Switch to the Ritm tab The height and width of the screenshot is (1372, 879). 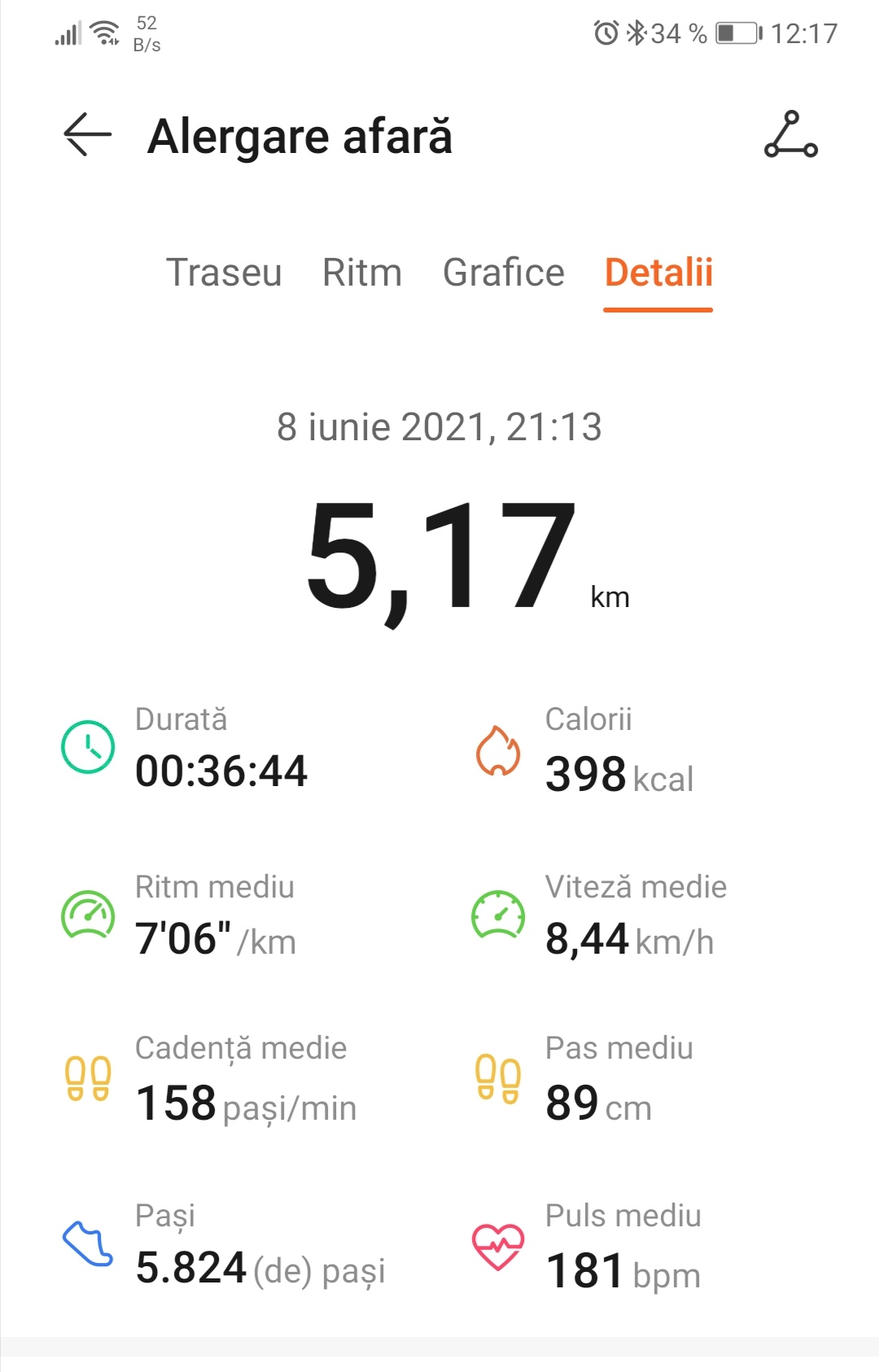coord(362,273)
